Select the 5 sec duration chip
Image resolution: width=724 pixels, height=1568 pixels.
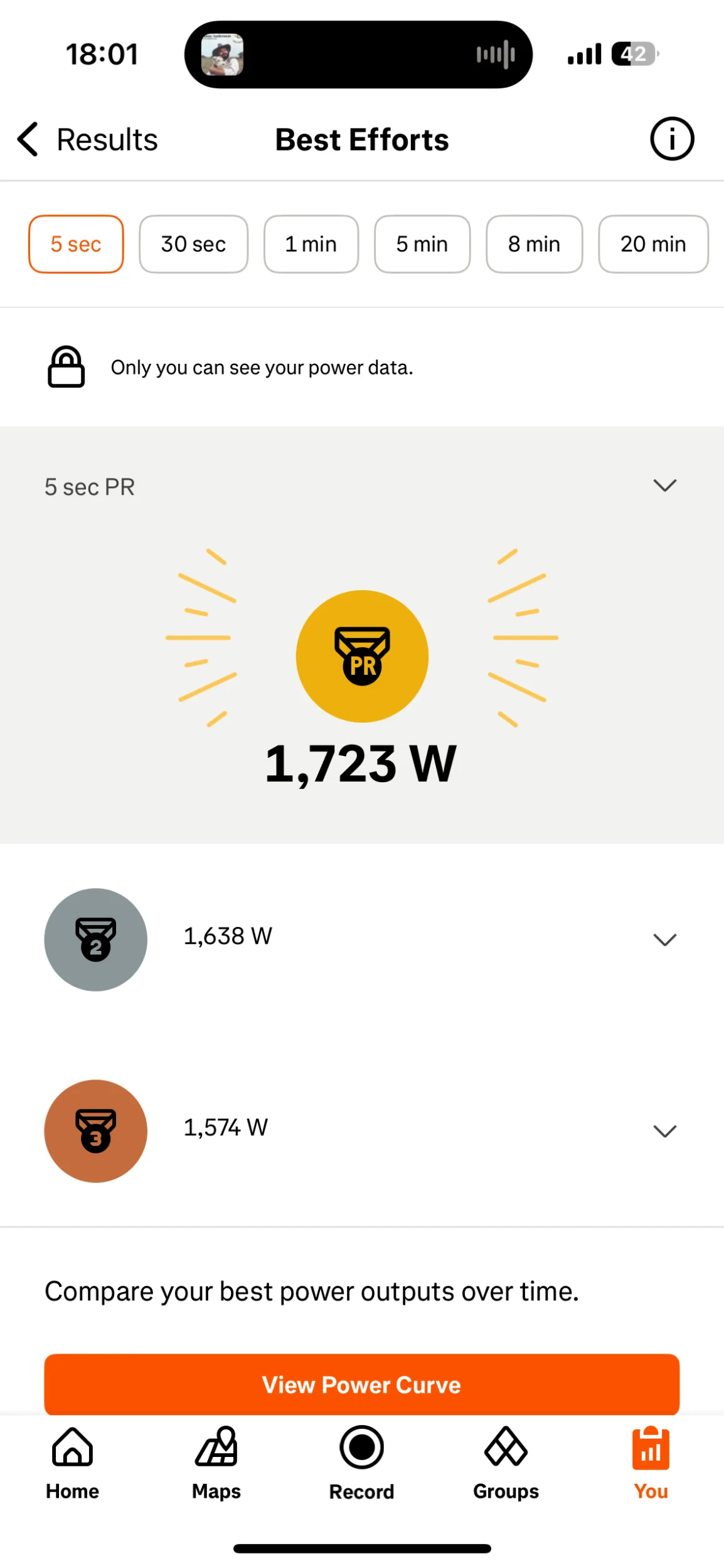(76, 244)
